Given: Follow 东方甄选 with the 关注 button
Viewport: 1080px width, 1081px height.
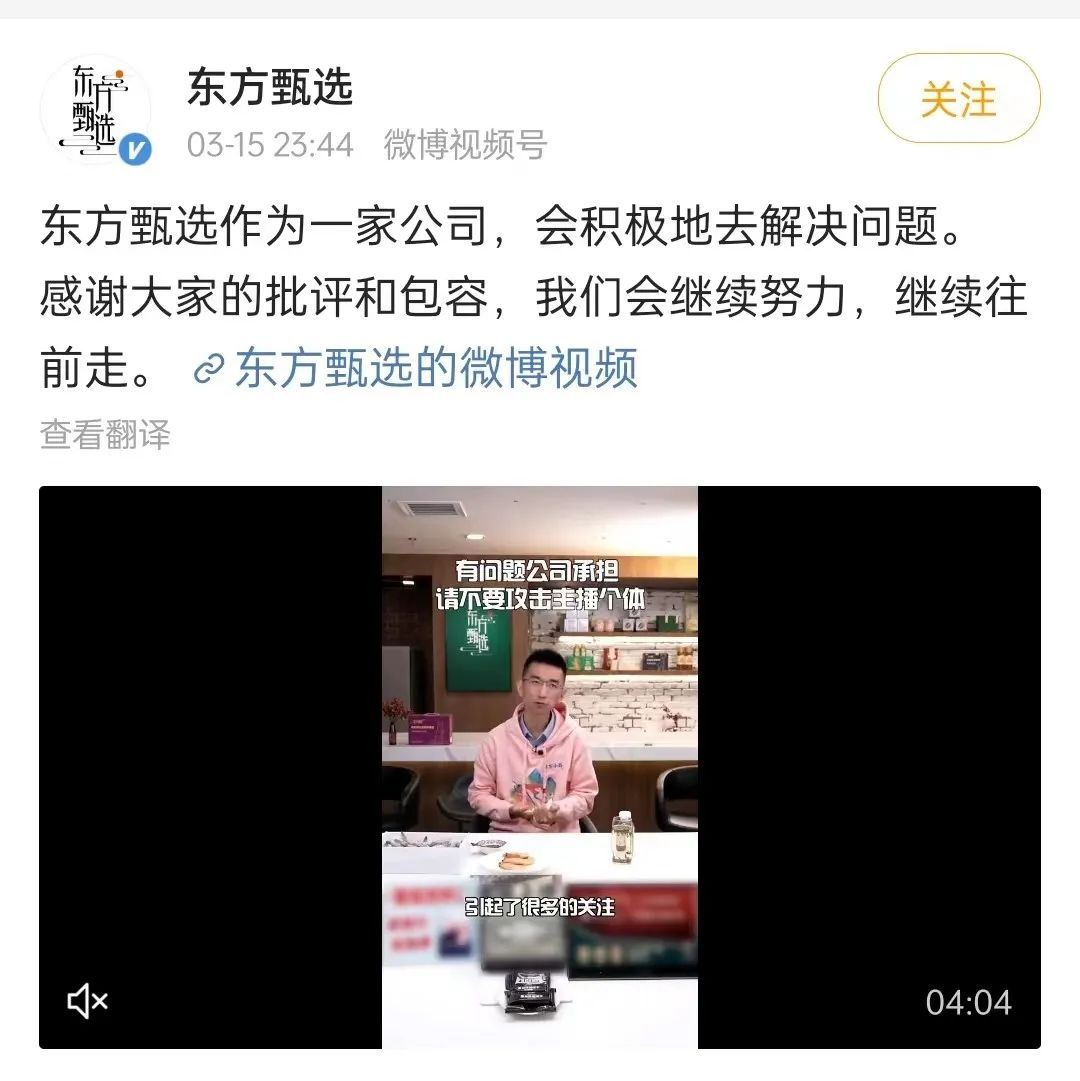Looking at the screenshot, I should 958,99.
